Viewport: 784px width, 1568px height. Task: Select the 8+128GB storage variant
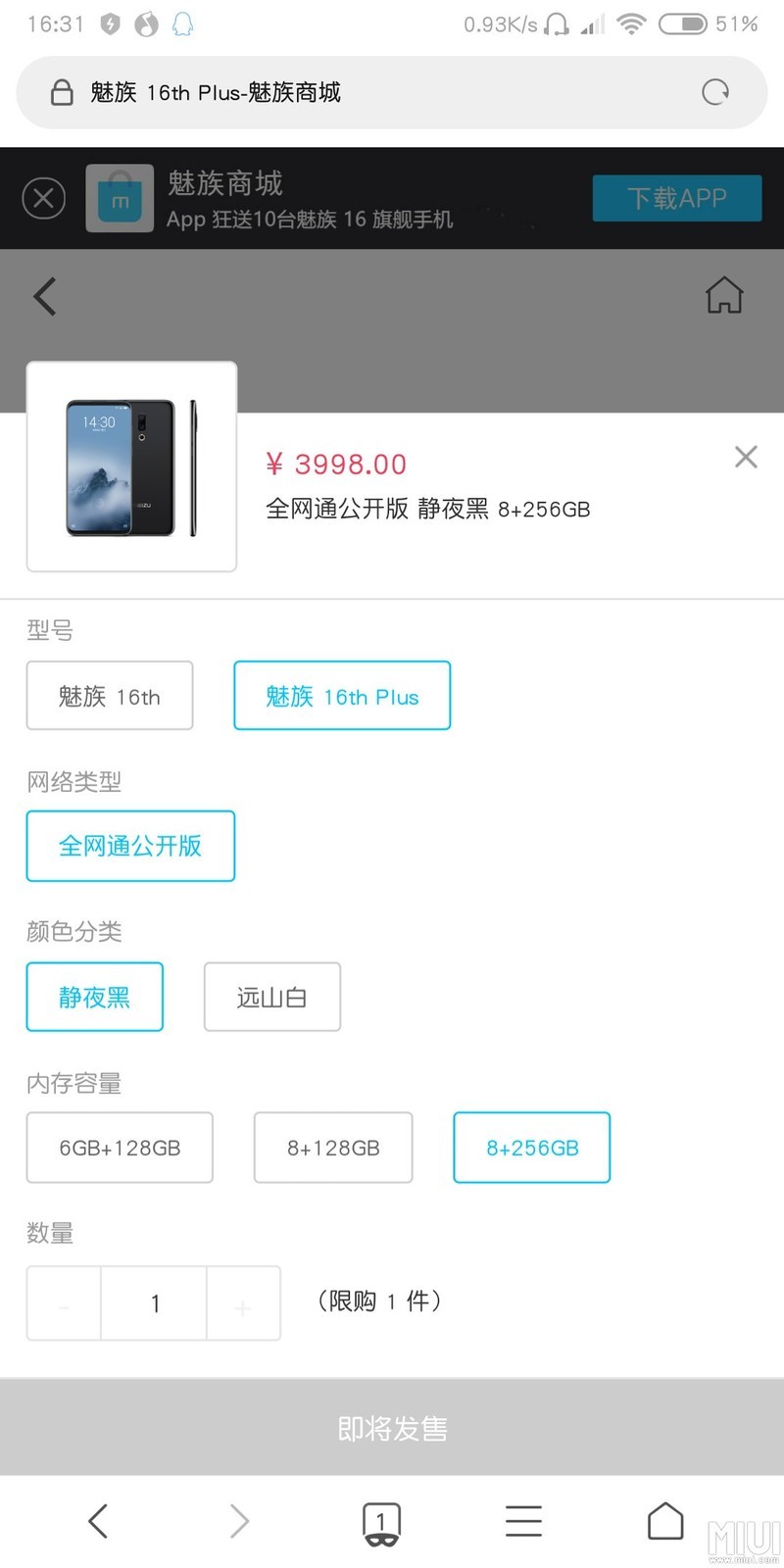[x=333, y=1148]
